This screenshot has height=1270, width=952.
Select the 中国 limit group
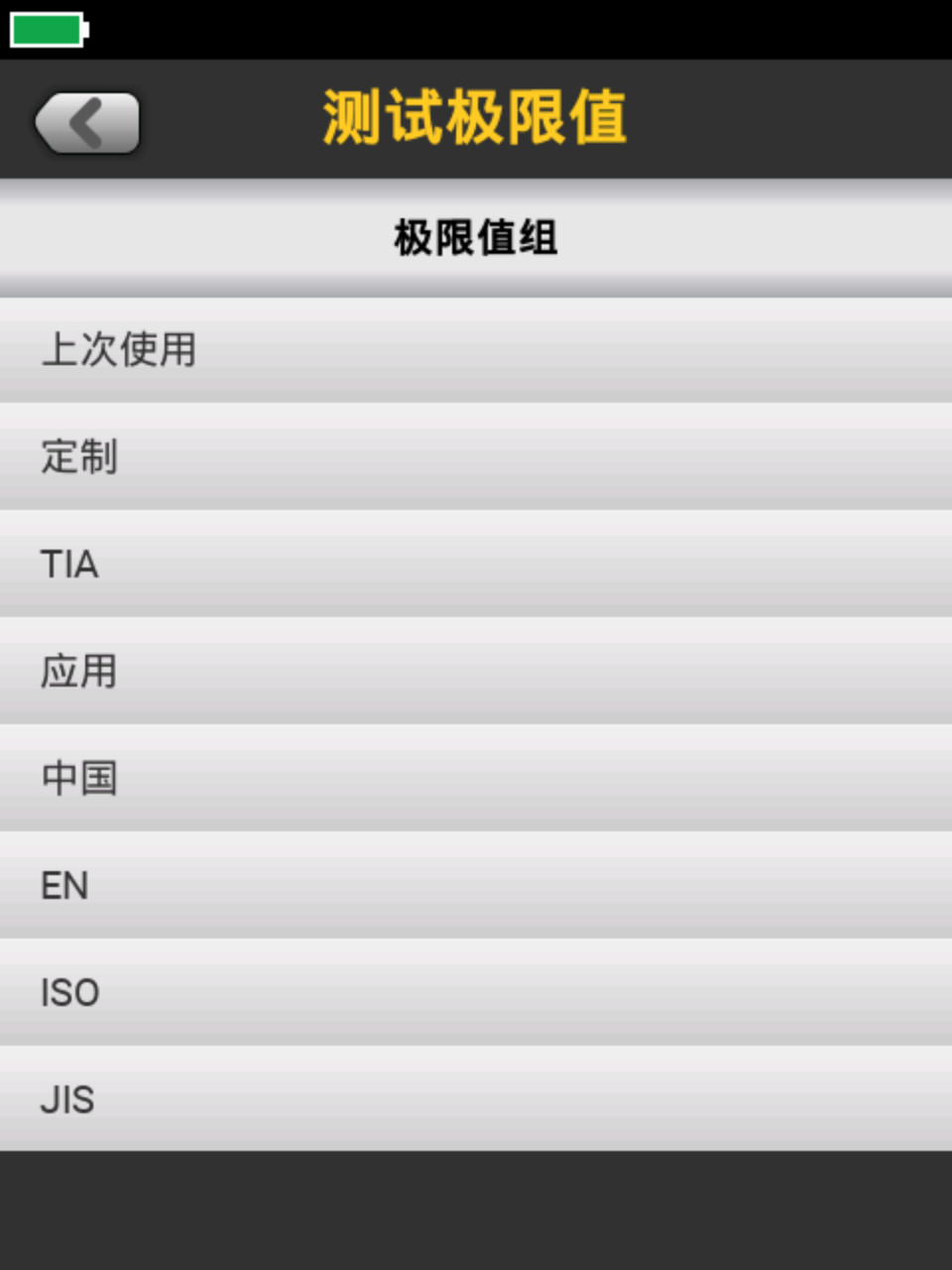click(476, 779)
